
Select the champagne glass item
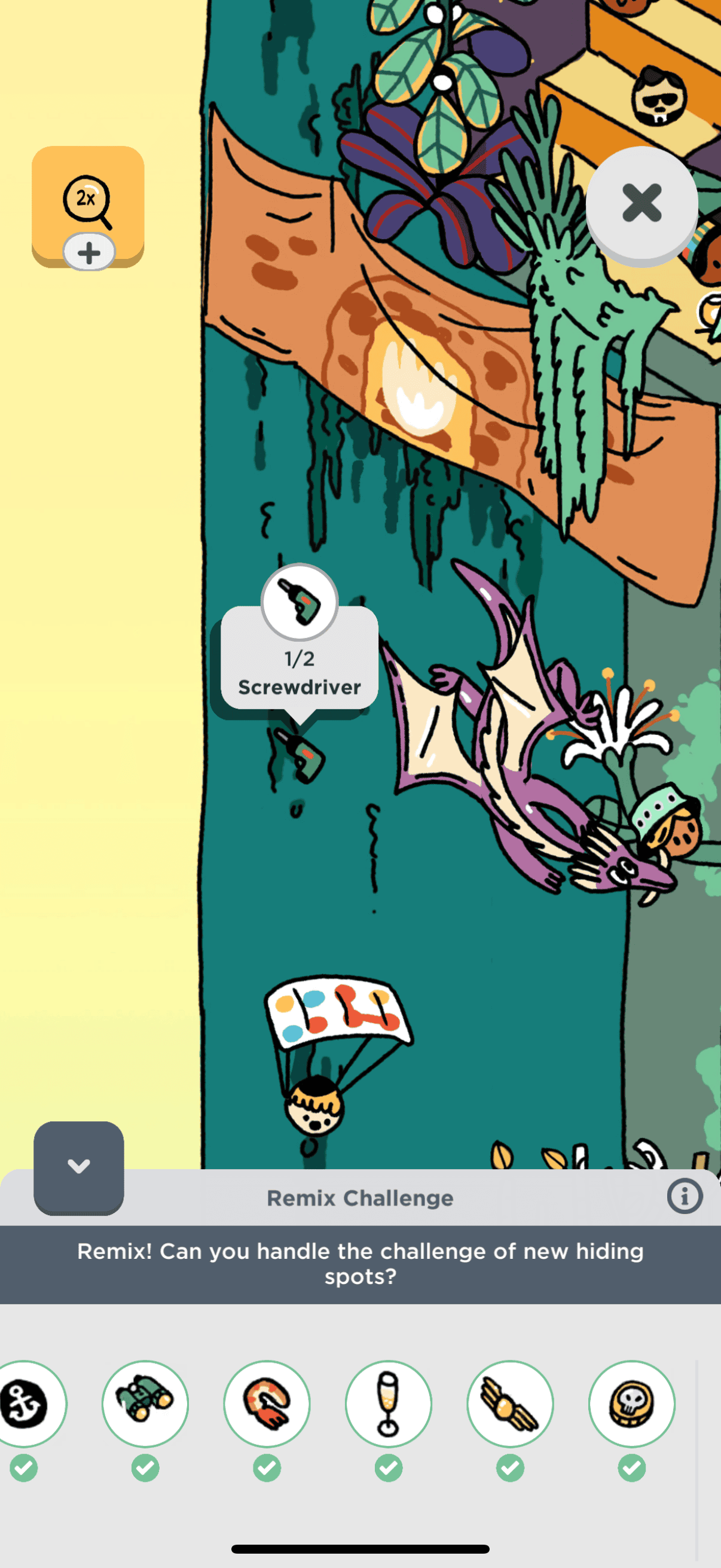388,1404
